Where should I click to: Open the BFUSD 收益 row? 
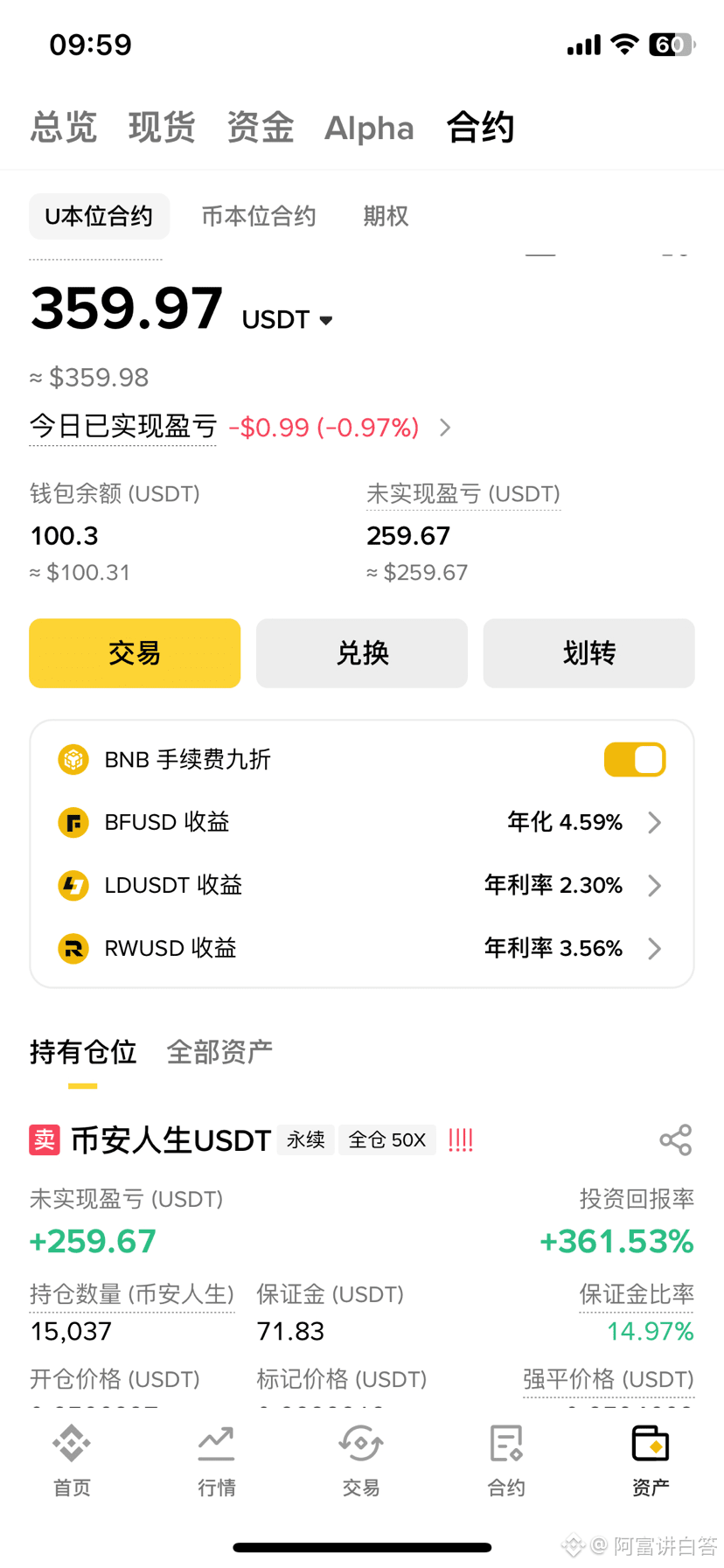(362, 823)
